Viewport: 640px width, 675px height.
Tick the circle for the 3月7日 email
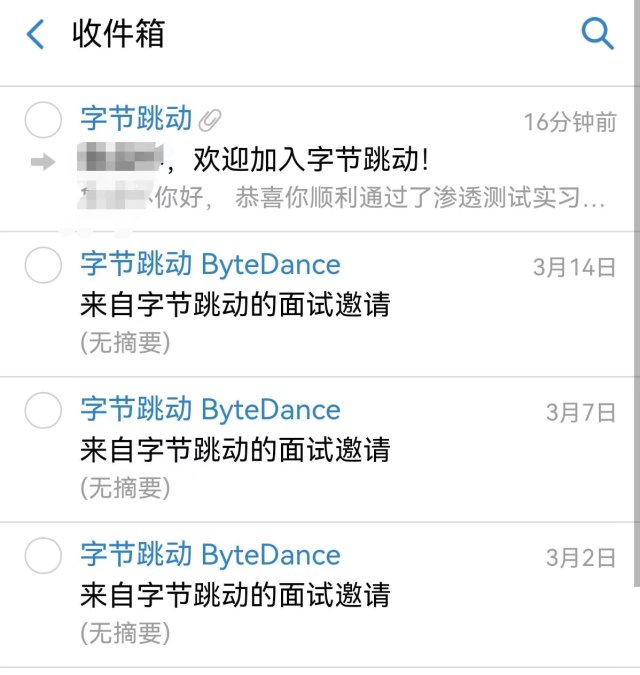tap(43, 410)
